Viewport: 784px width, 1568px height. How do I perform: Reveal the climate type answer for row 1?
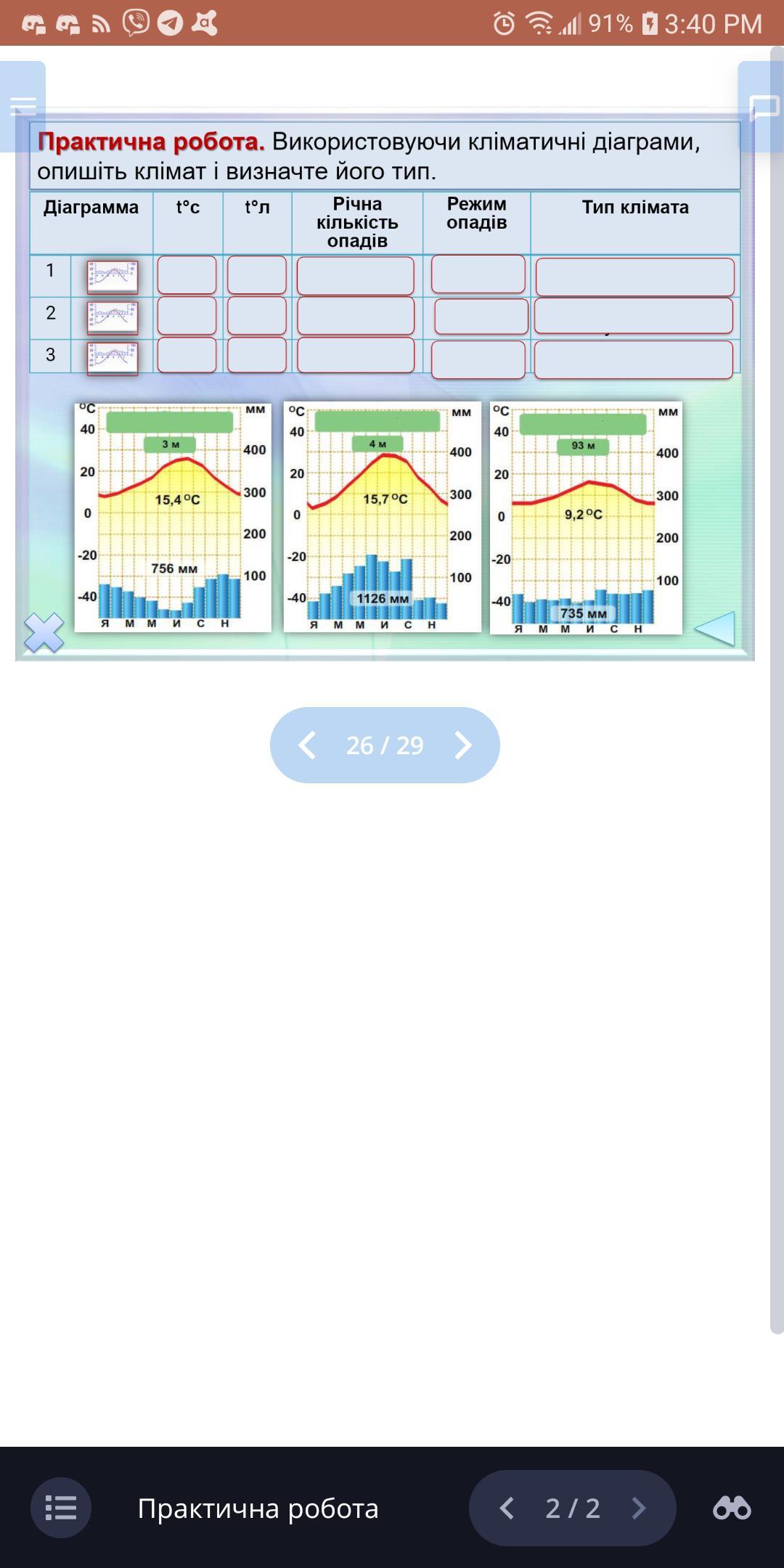coord(634,277)
